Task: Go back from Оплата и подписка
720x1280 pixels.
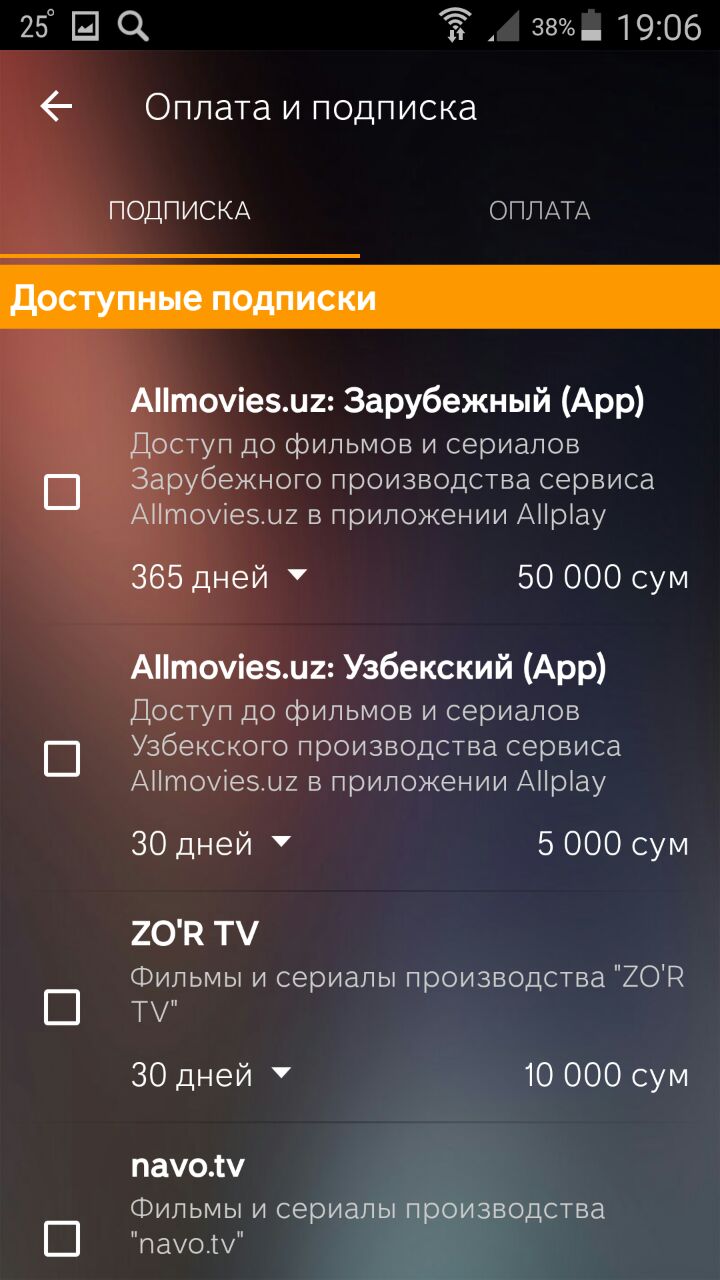Action: (57, 107)
